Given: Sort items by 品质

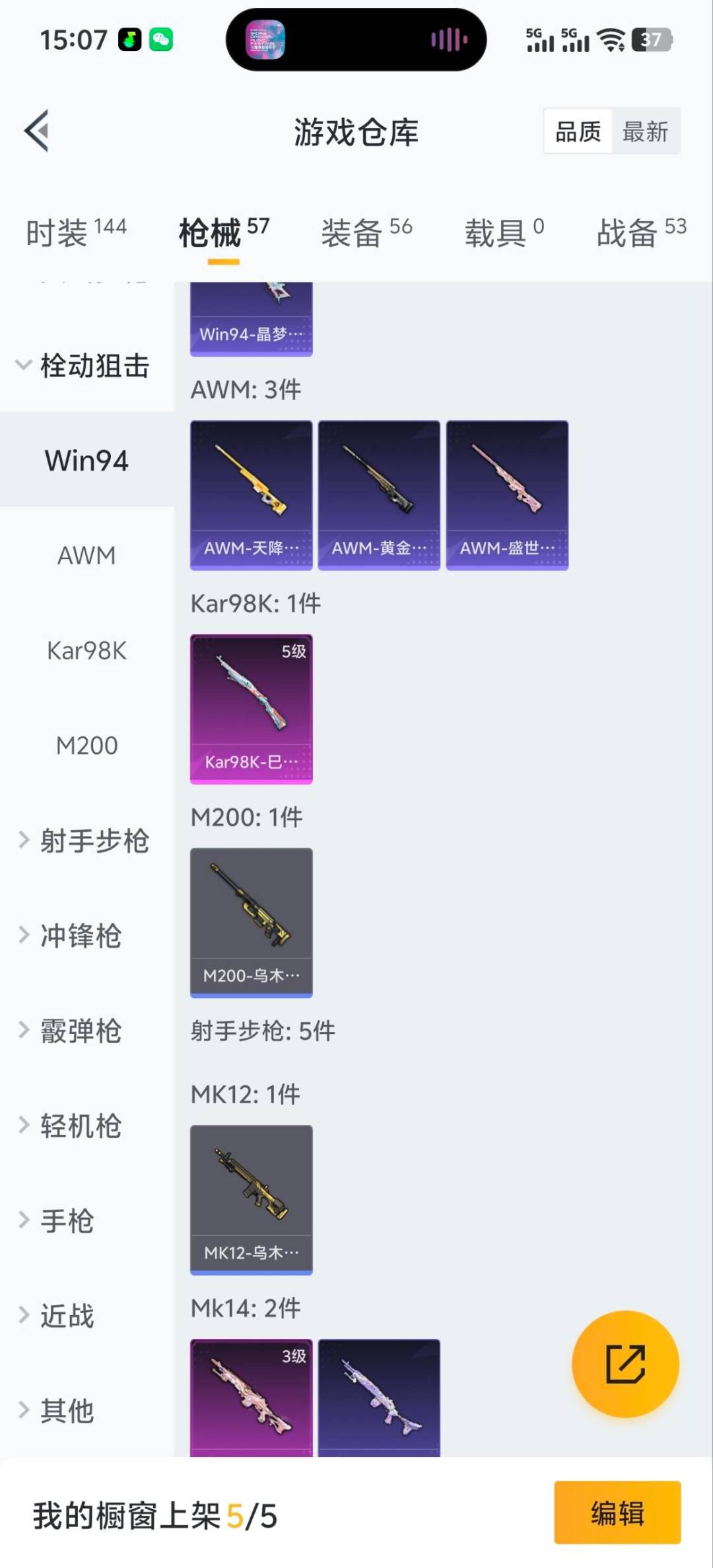Looking at the screenshot, I should click(x=578, y=131).
